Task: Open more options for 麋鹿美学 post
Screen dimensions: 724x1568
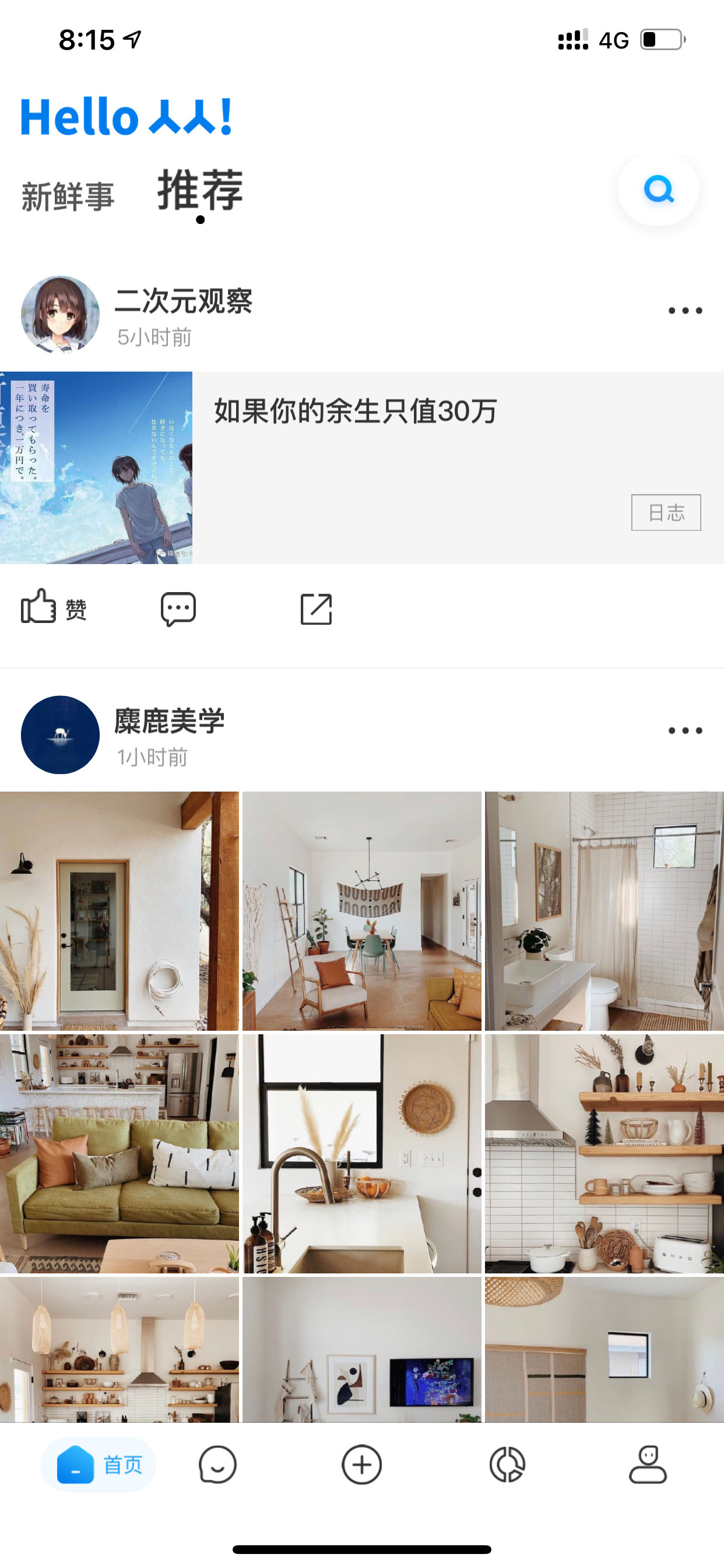Action: click(685, 730)
